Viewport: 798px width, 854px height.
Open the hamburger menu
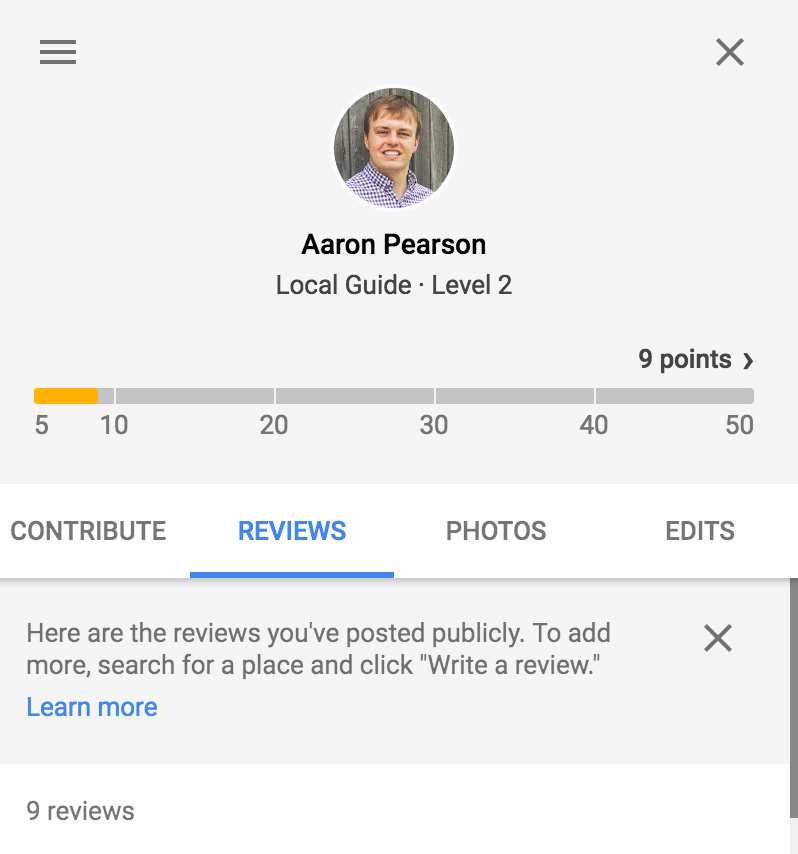[x=58, y=52]
